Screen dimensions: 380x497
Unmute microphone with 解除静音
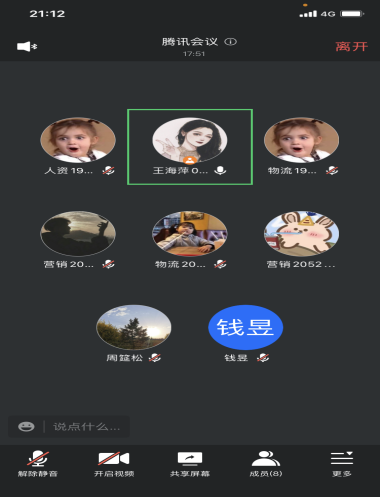38,464
